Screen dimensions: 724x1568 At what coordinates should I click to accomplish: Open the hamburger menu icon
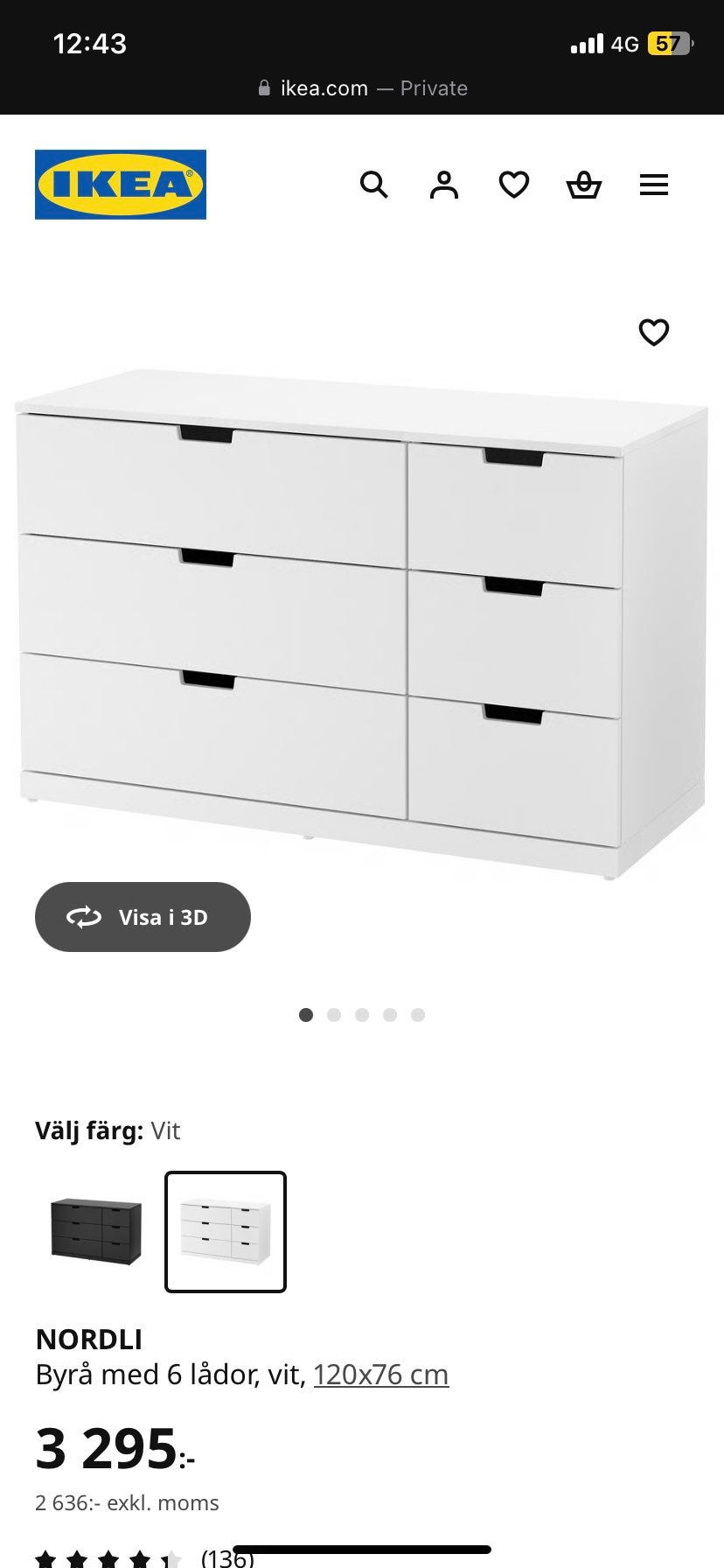tap(654, 185)
